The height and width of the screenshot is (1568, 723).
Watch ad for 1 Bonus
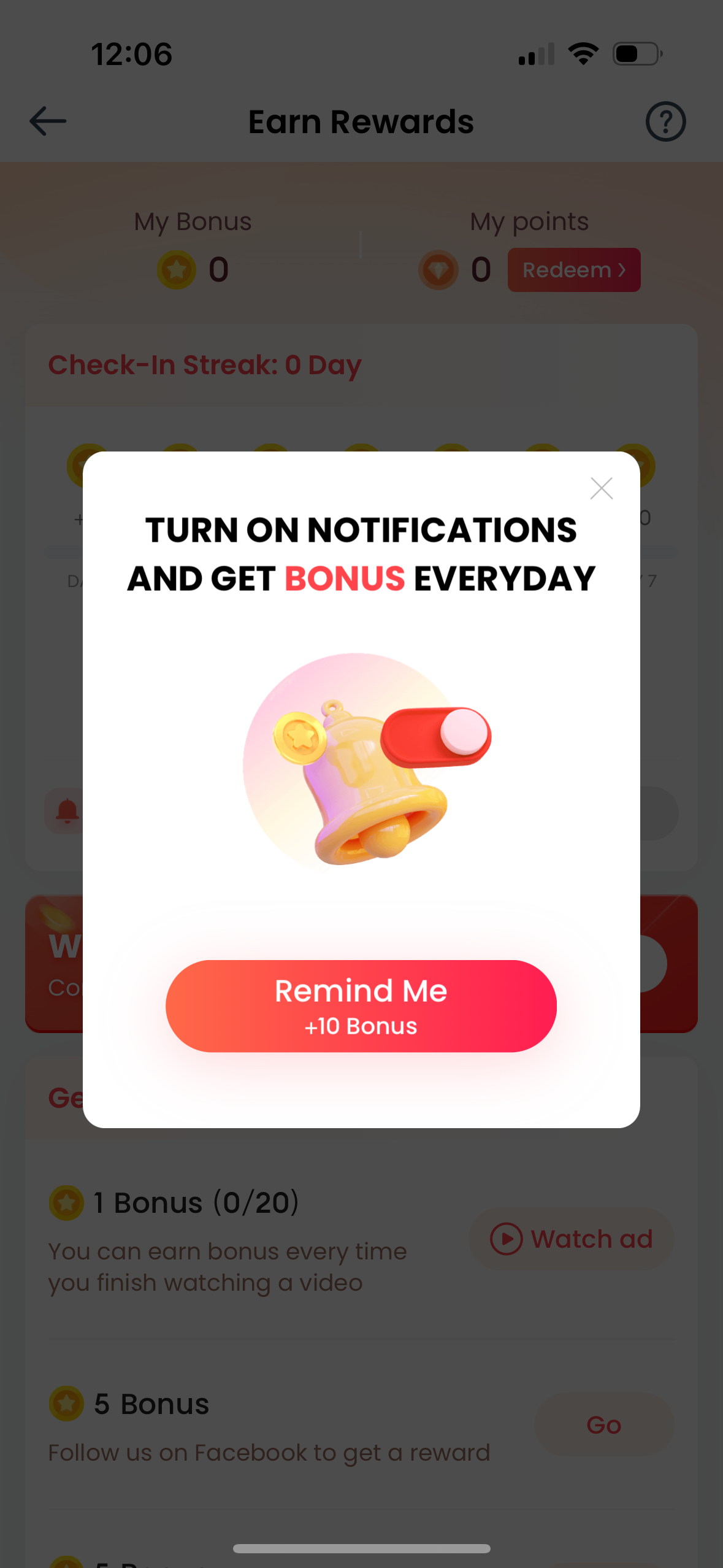coord(572,1239)
